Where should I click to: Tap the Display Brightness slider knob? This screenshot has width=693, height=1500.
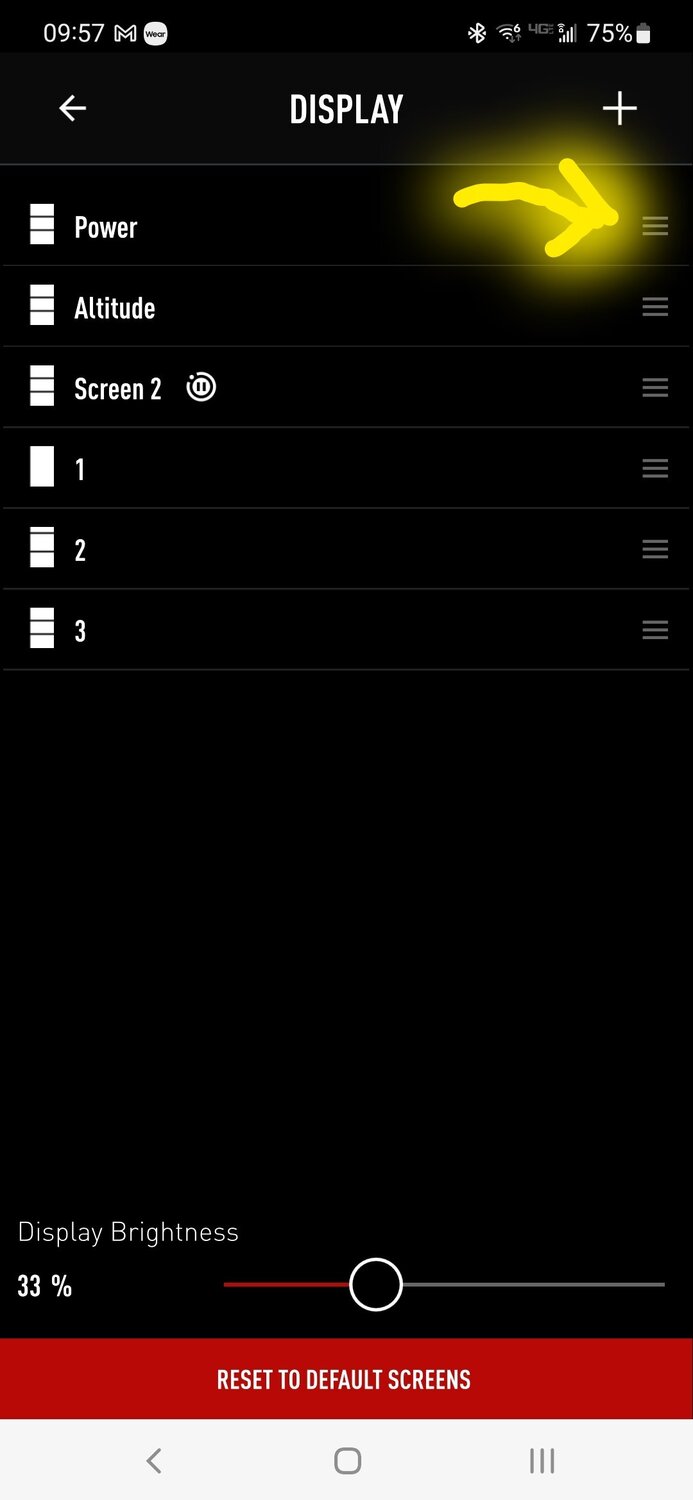coord(376,1285)
